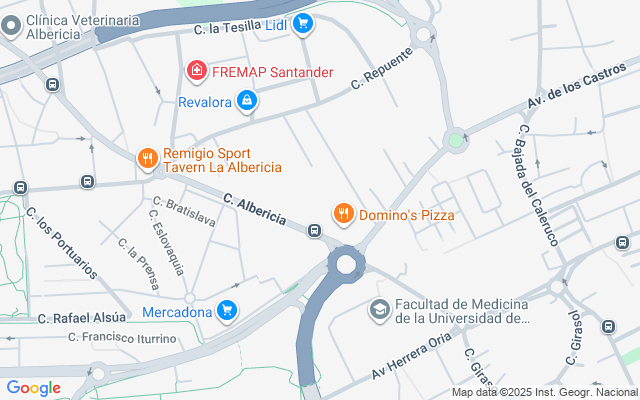
Task: Open Remigio Sport Tavern La Albericia pin
Action: pyautogui.click(x=147, y=158)
